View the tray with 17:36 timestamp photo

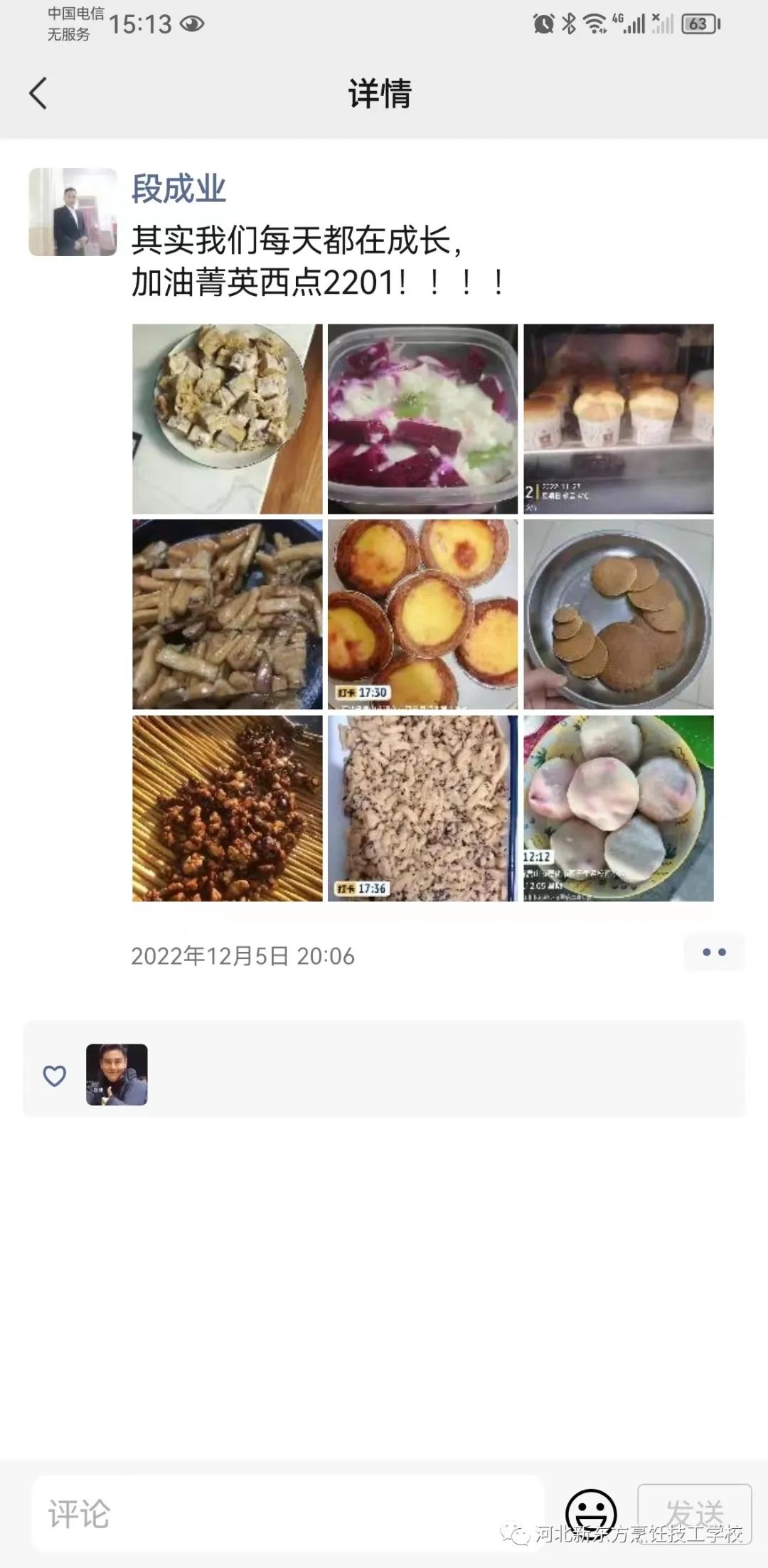[422, 808]
